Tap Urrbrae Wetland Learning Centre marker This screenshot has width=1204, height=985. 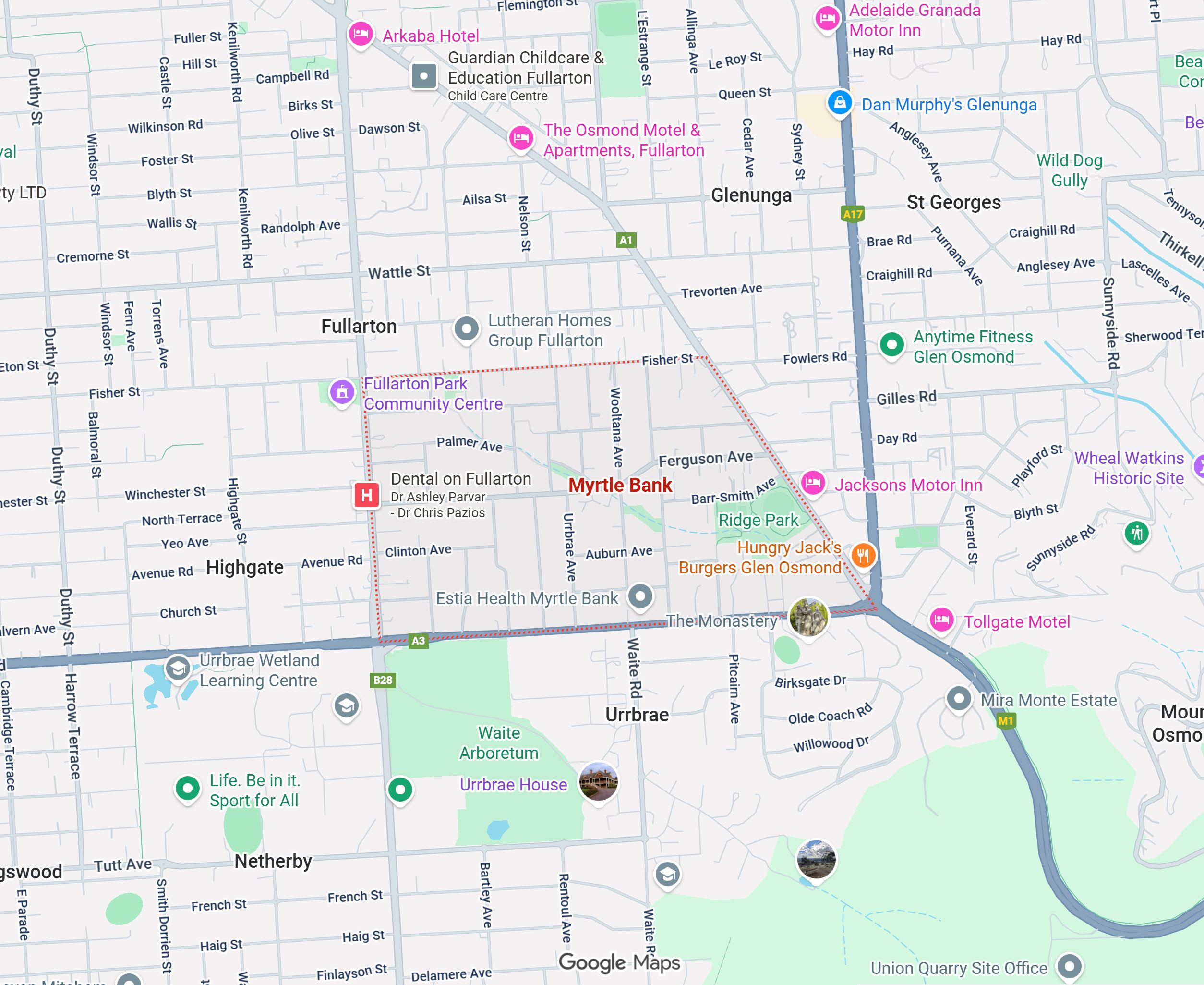(x=178, y=669)
